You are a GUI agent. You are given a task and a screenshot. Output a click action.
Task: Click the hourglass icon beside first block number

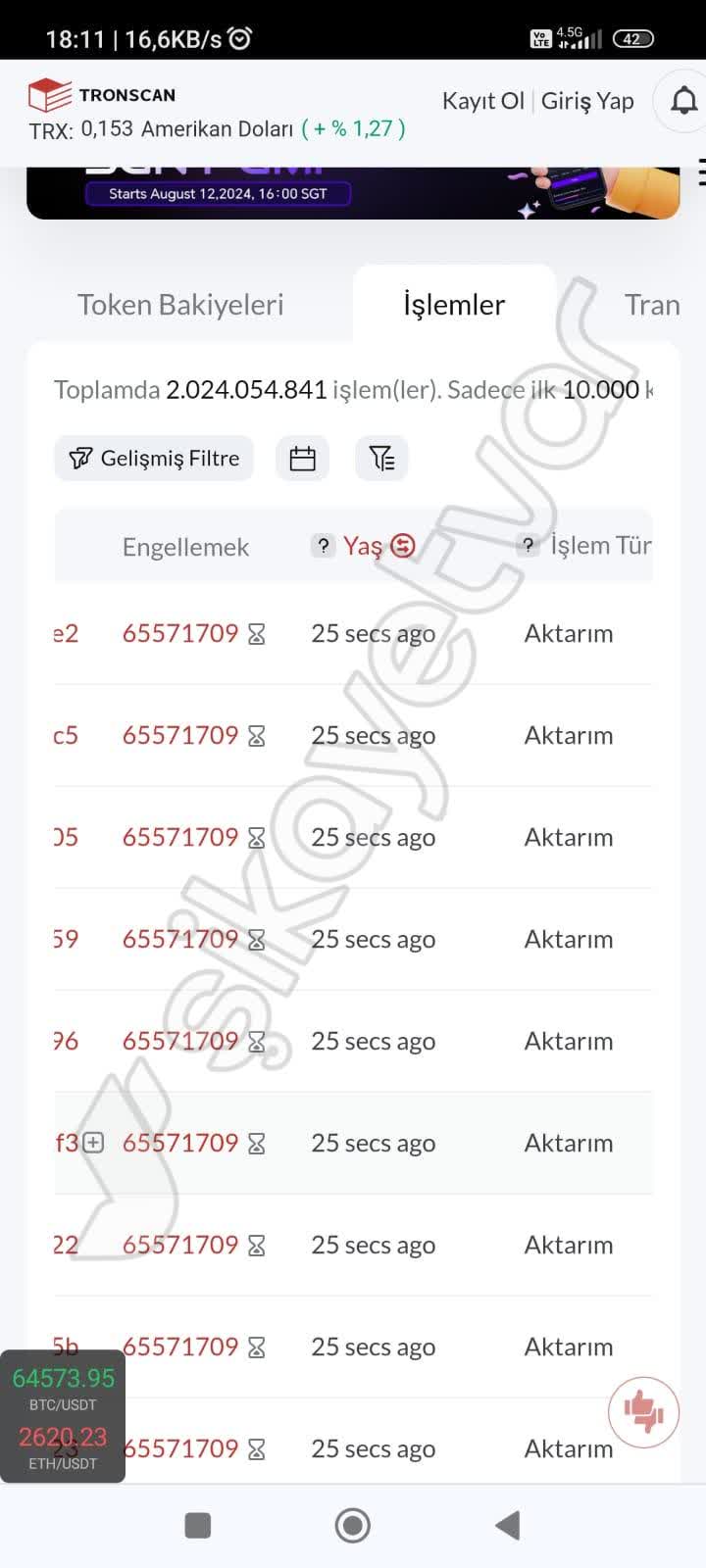click(x=257, y=633)
